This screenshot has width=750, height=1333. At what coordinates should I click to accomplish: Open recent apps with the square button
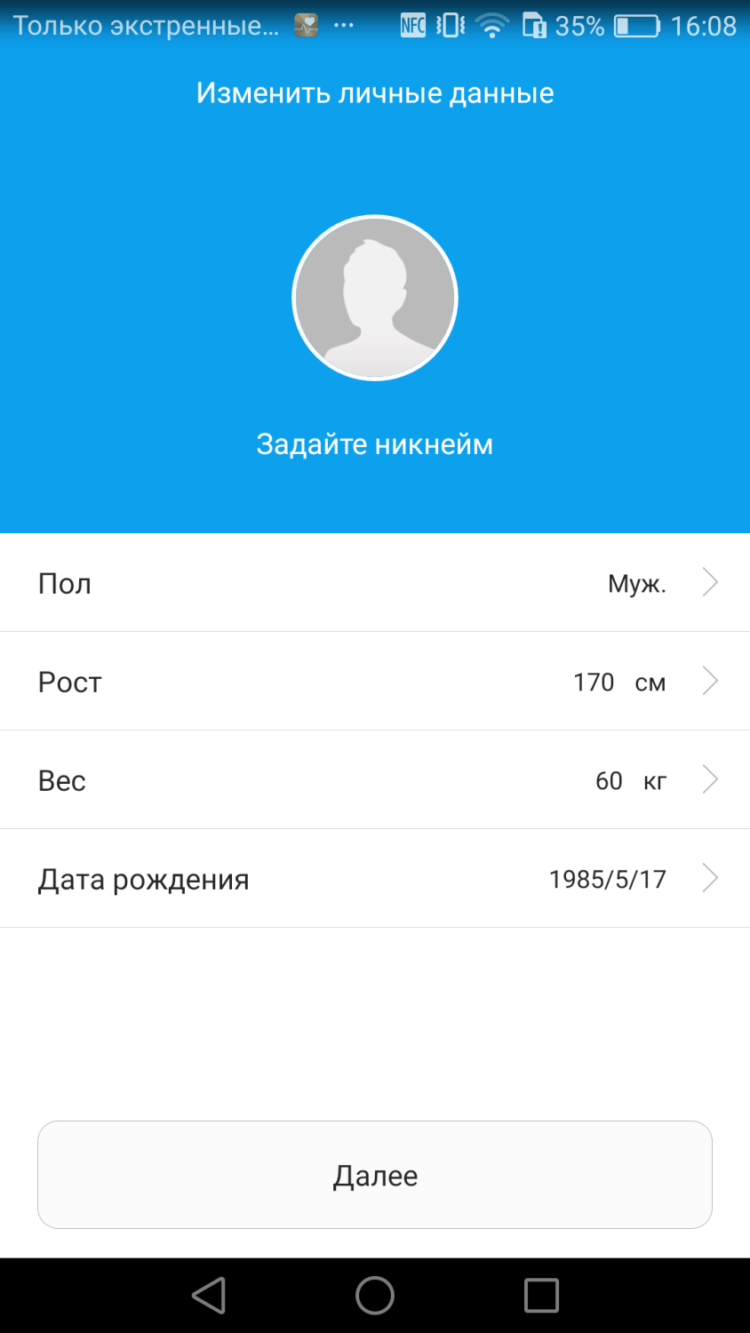[x=540, y=1295]
